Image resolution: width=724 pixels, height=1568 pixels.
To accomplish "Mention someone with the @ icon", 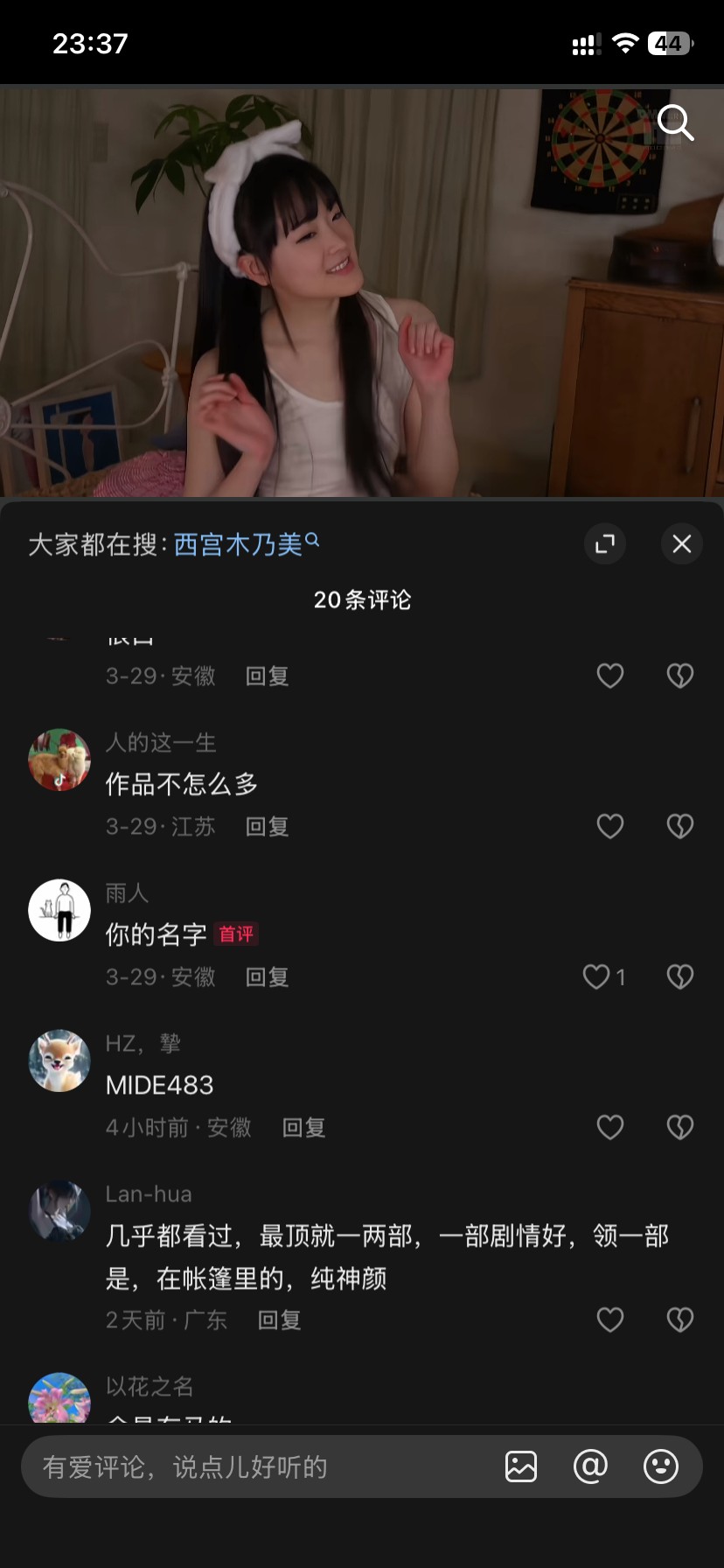I will 590,1466.
